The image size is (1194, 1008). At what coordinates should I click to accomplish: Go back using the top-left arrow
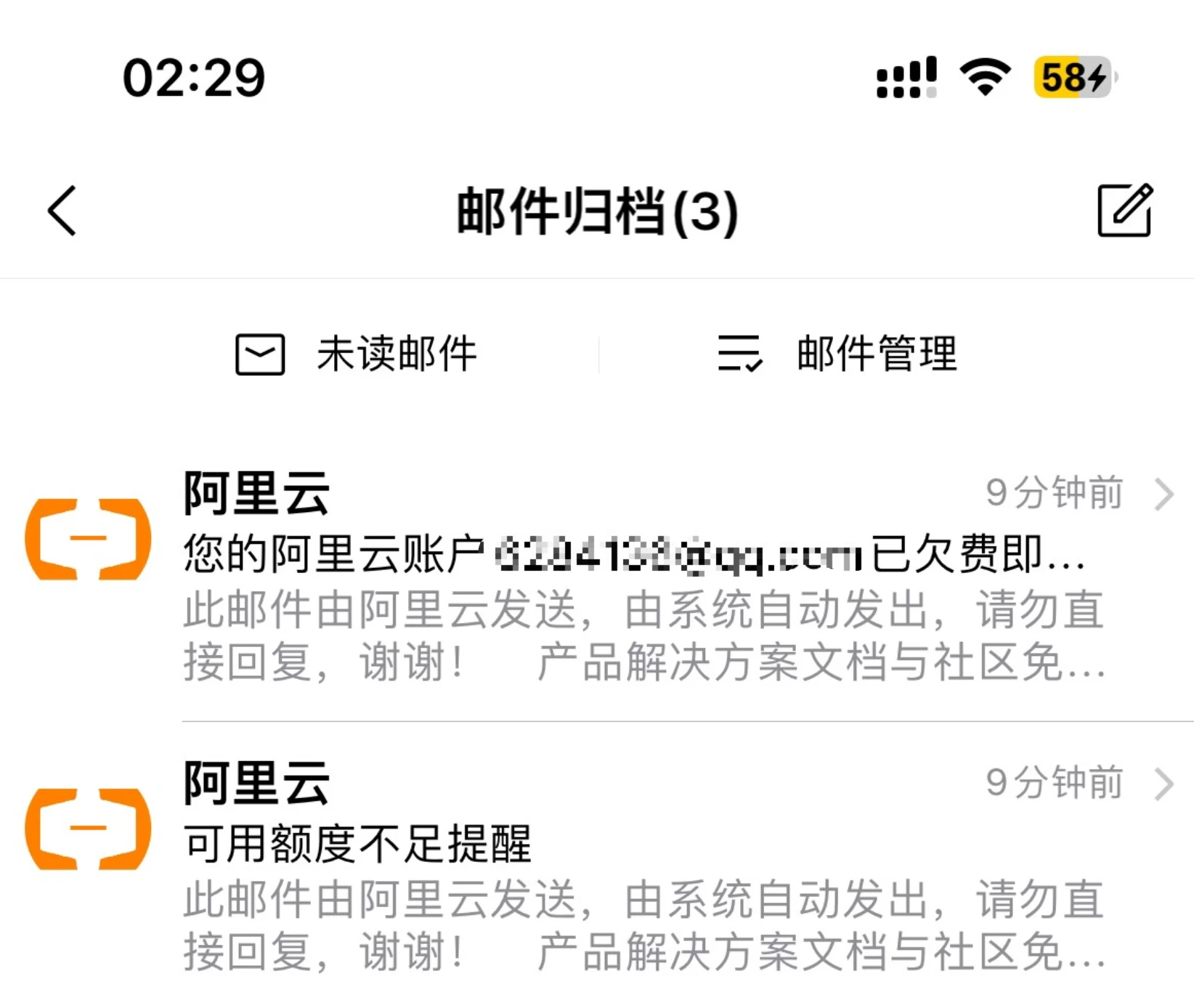tap(62, 211)
